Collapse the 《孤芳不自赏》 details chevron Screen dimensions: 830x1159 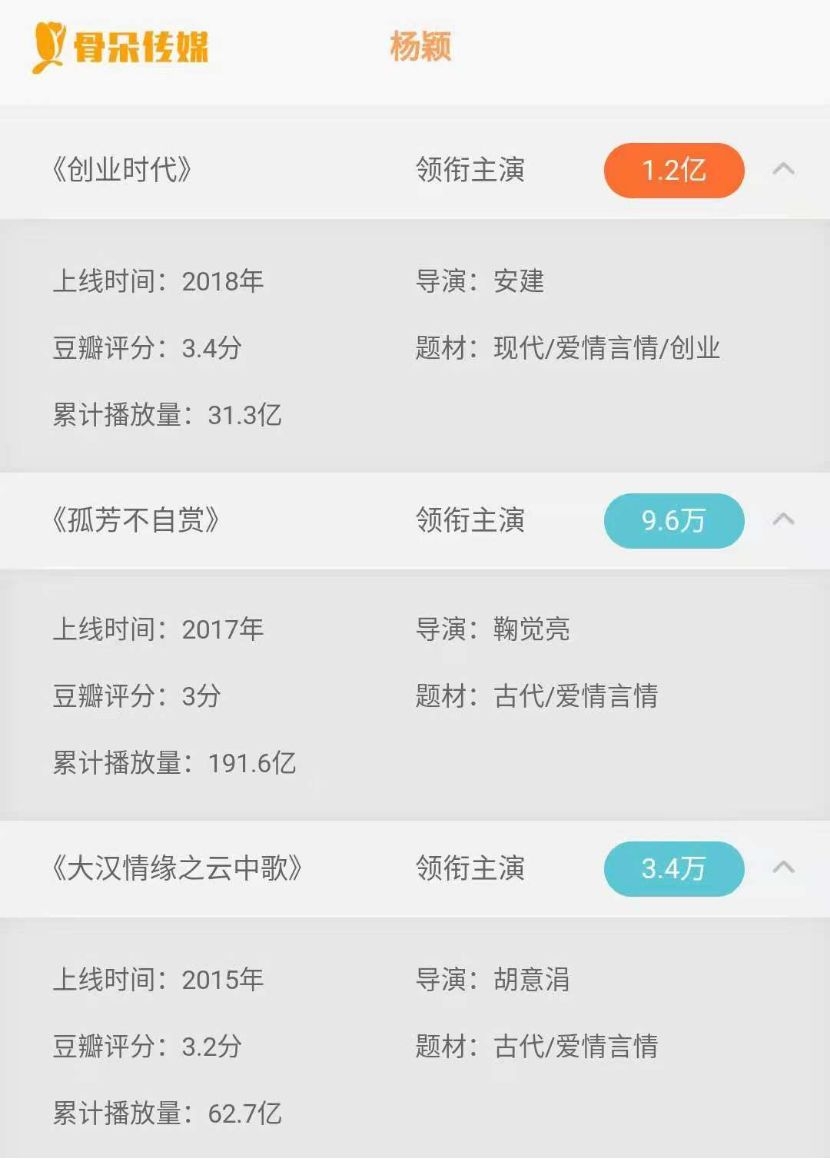coord(783,518)
